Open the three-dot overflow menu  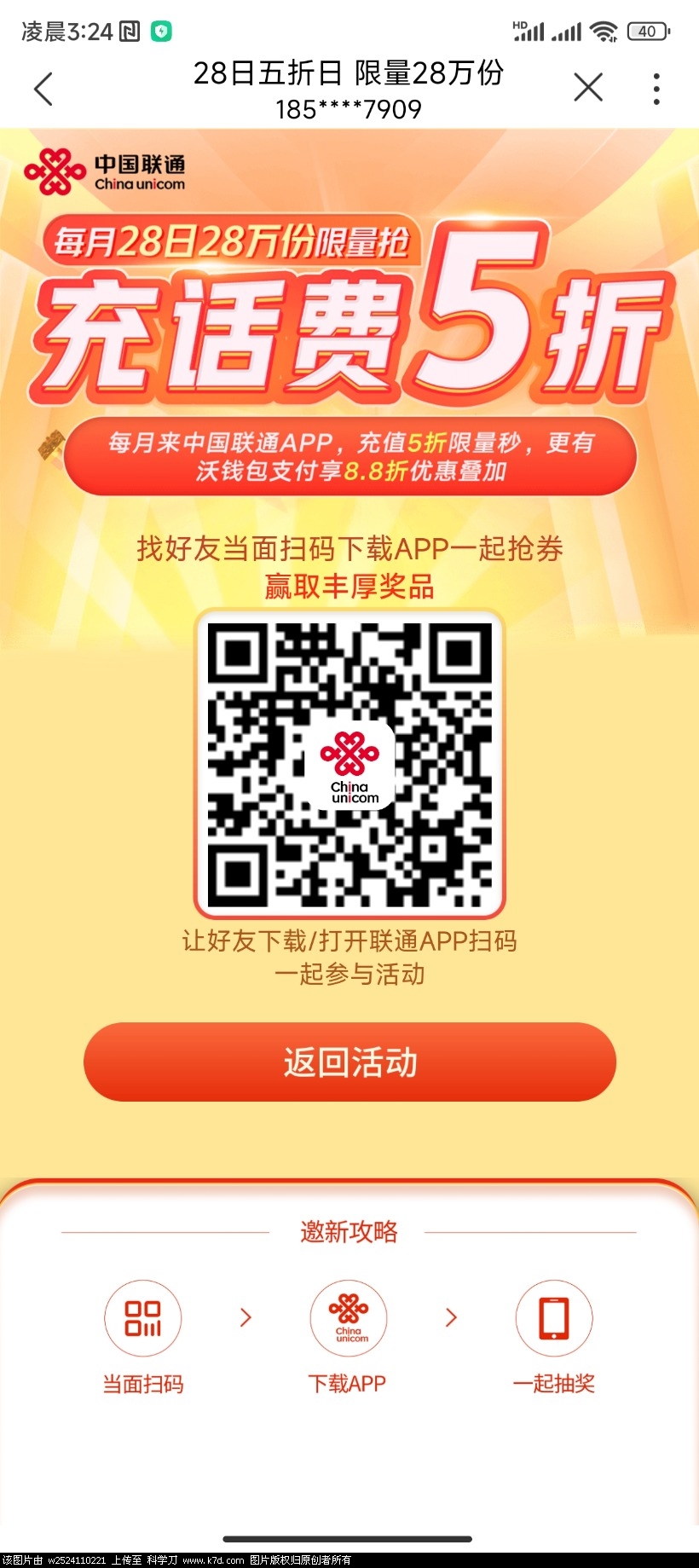point(656,89)
